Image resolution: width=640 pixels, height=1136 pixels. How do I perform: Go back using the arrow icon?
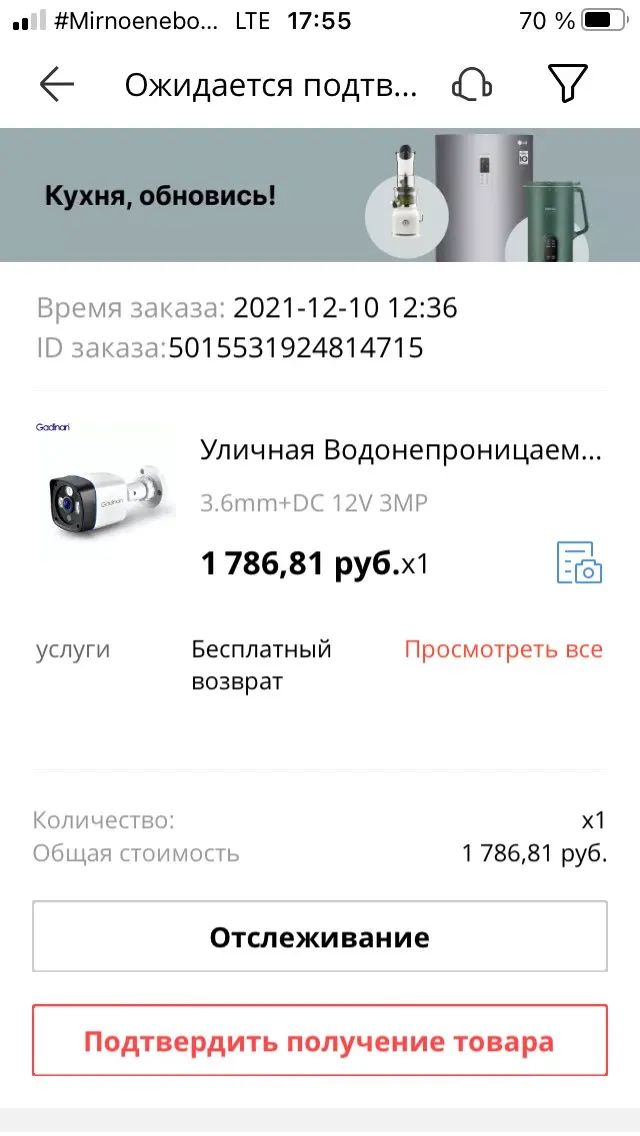[x=57, y=85]
